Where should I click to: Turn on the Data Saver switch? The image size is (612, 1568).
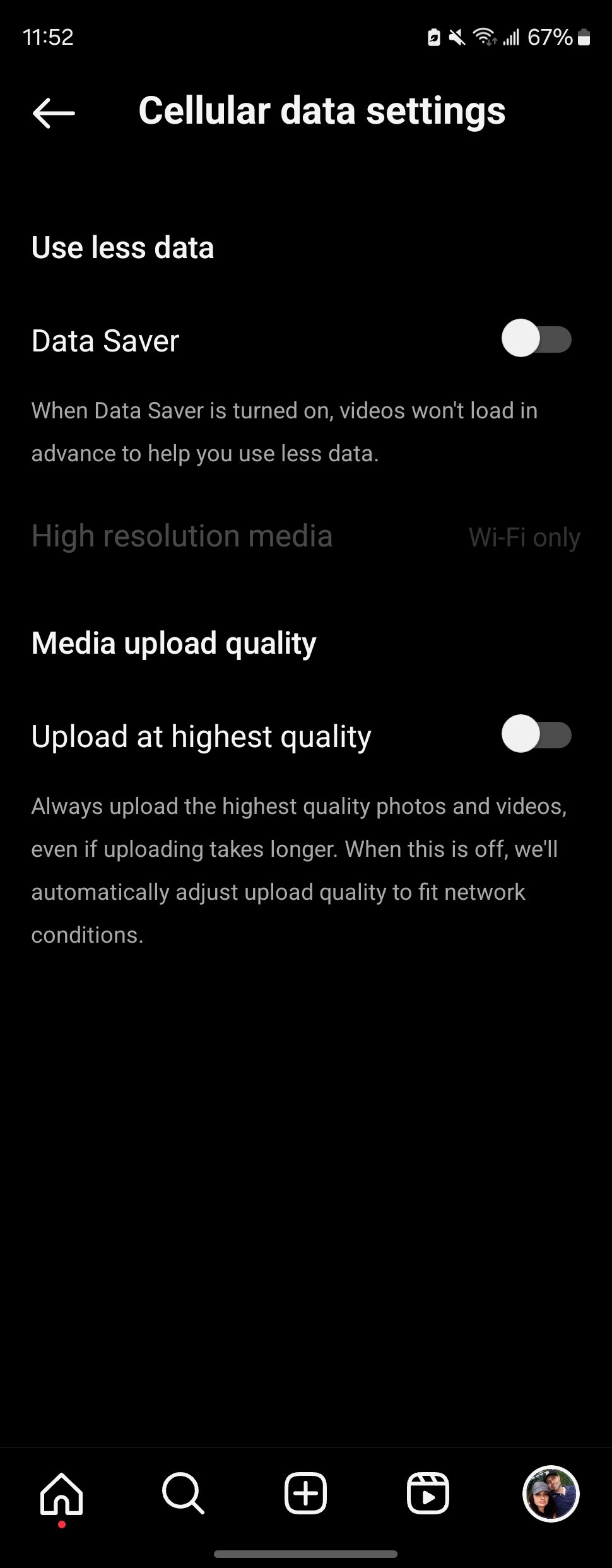point(536,339)
